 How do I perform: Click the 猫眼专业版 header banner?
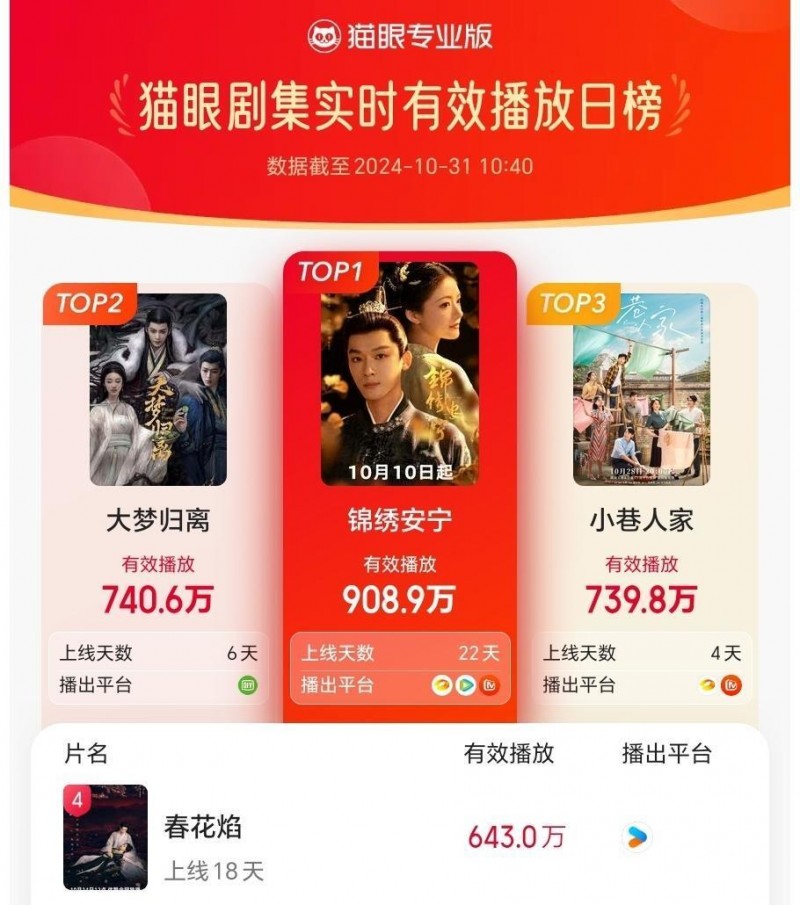click(x=400, y=32)
